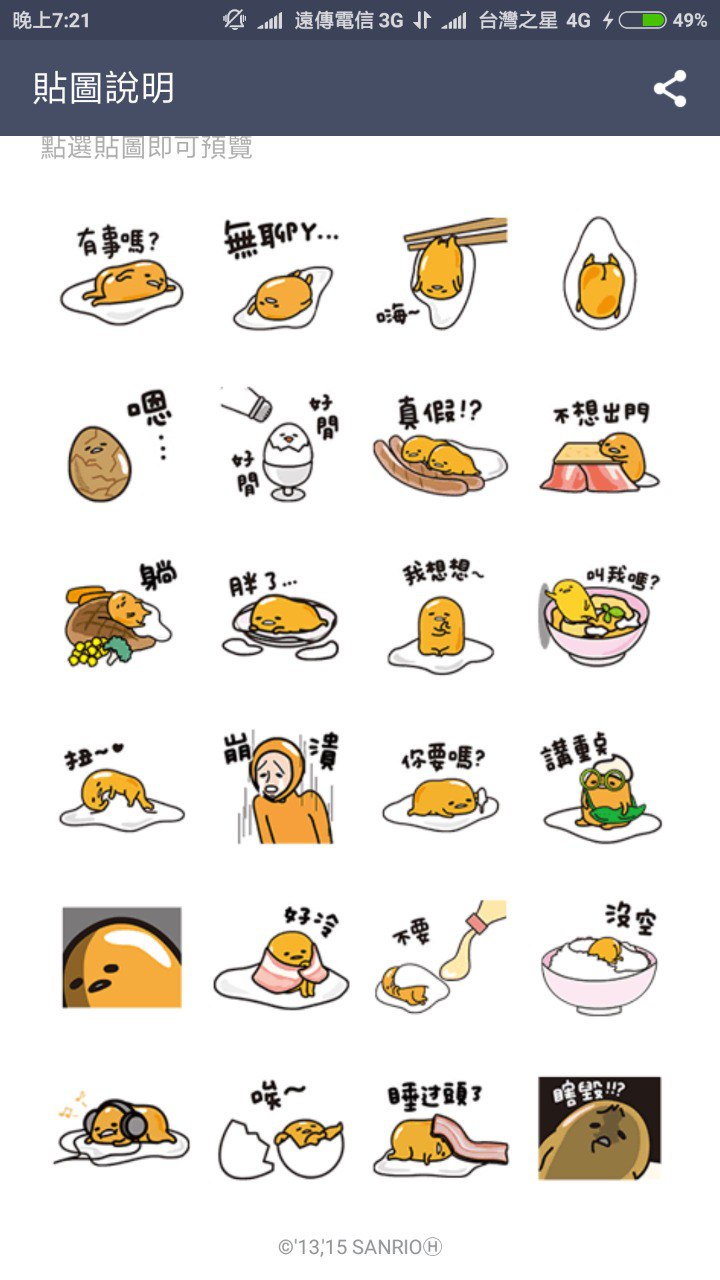Preview the 講重點 glasses sticker
The width and height of the screenshot is (720, 1280).
coord(600,788)
